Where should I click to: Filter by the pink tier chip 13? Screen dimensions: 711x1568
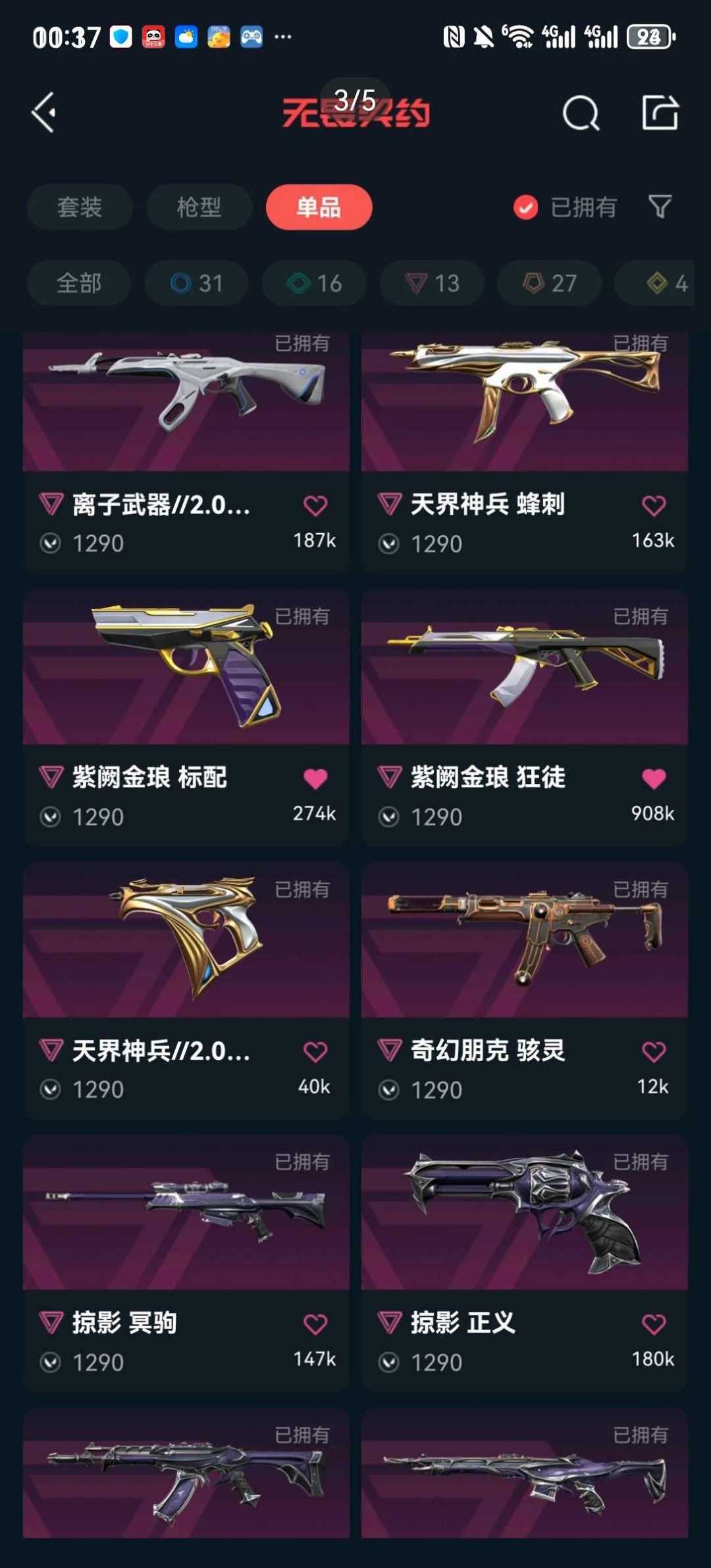point(432,283)
